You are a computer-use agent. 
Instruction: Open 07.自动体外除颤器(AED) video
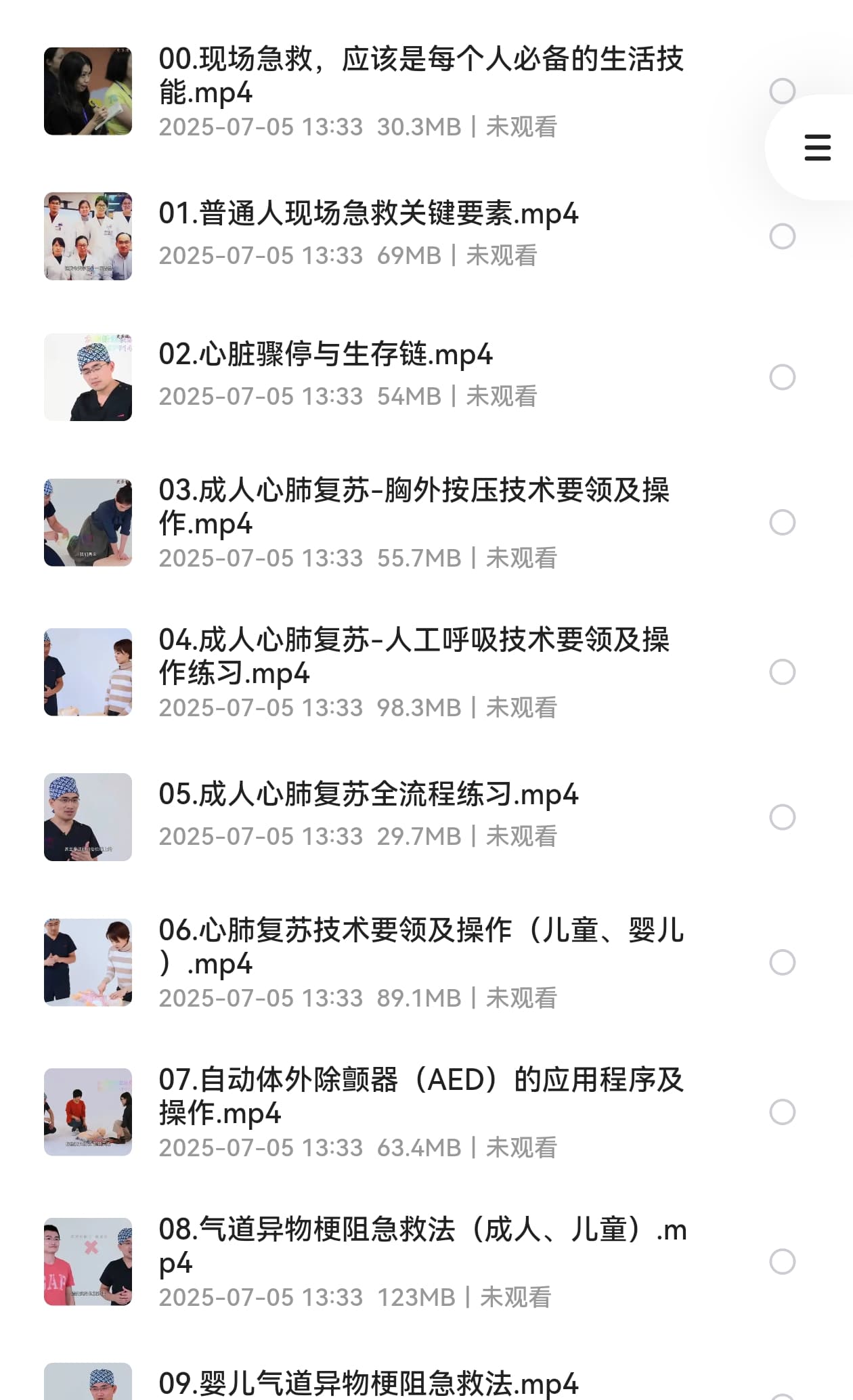421,1096
